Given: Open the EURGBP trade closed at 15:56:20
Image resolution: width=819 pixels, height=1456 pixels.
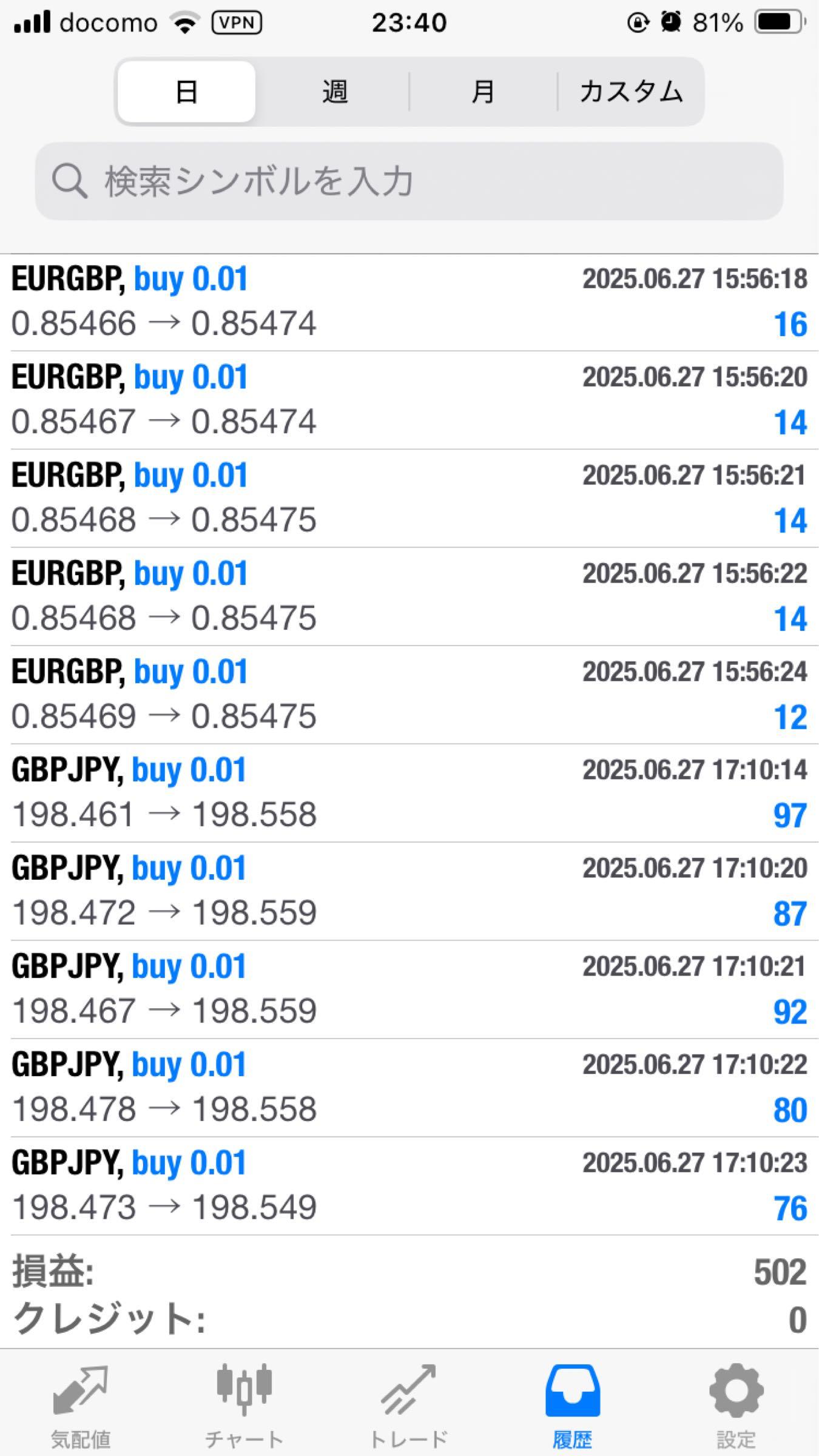Looking at the screenshot, I should pos(409,400).
